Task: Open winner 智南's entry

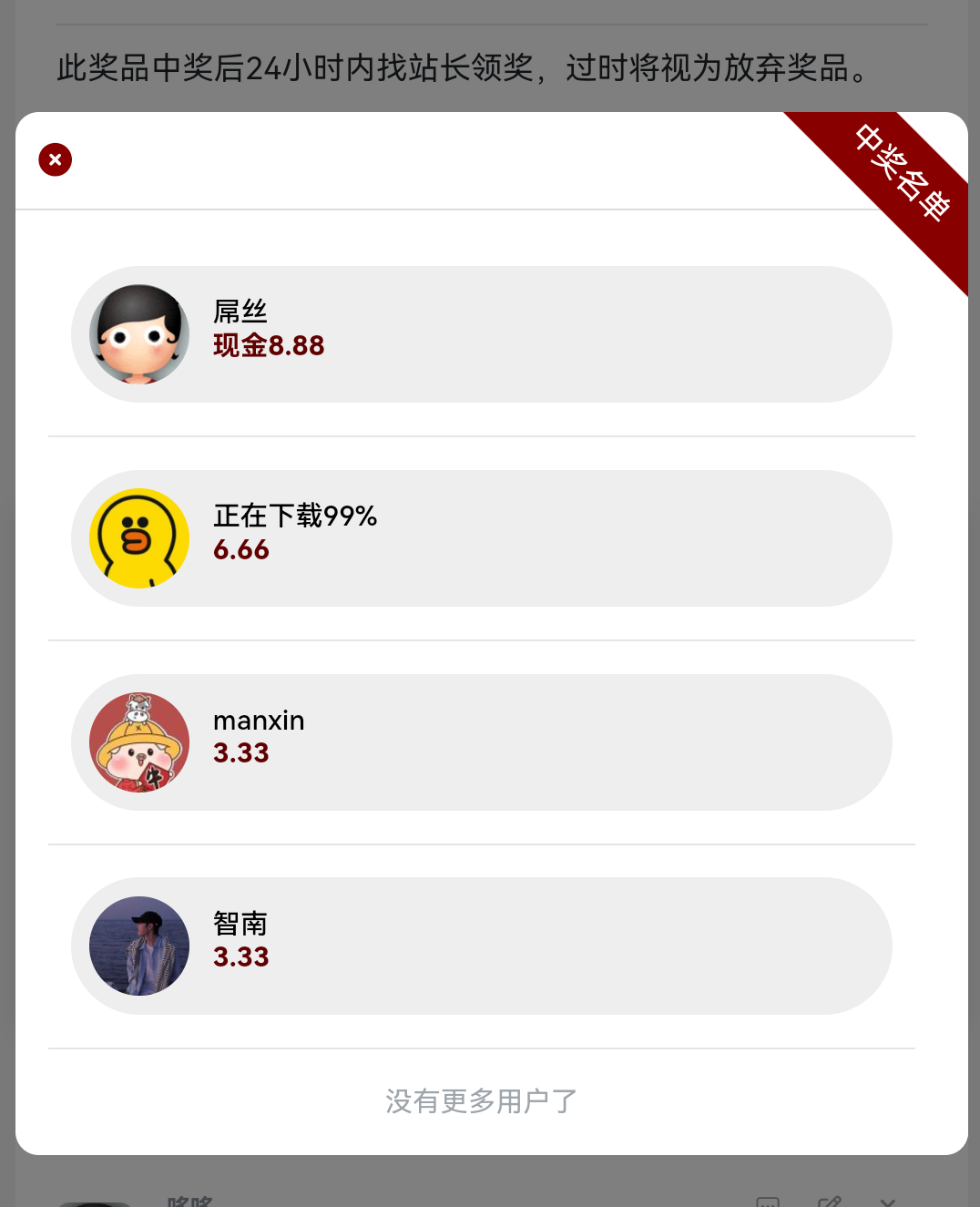Action: (481, 946)
